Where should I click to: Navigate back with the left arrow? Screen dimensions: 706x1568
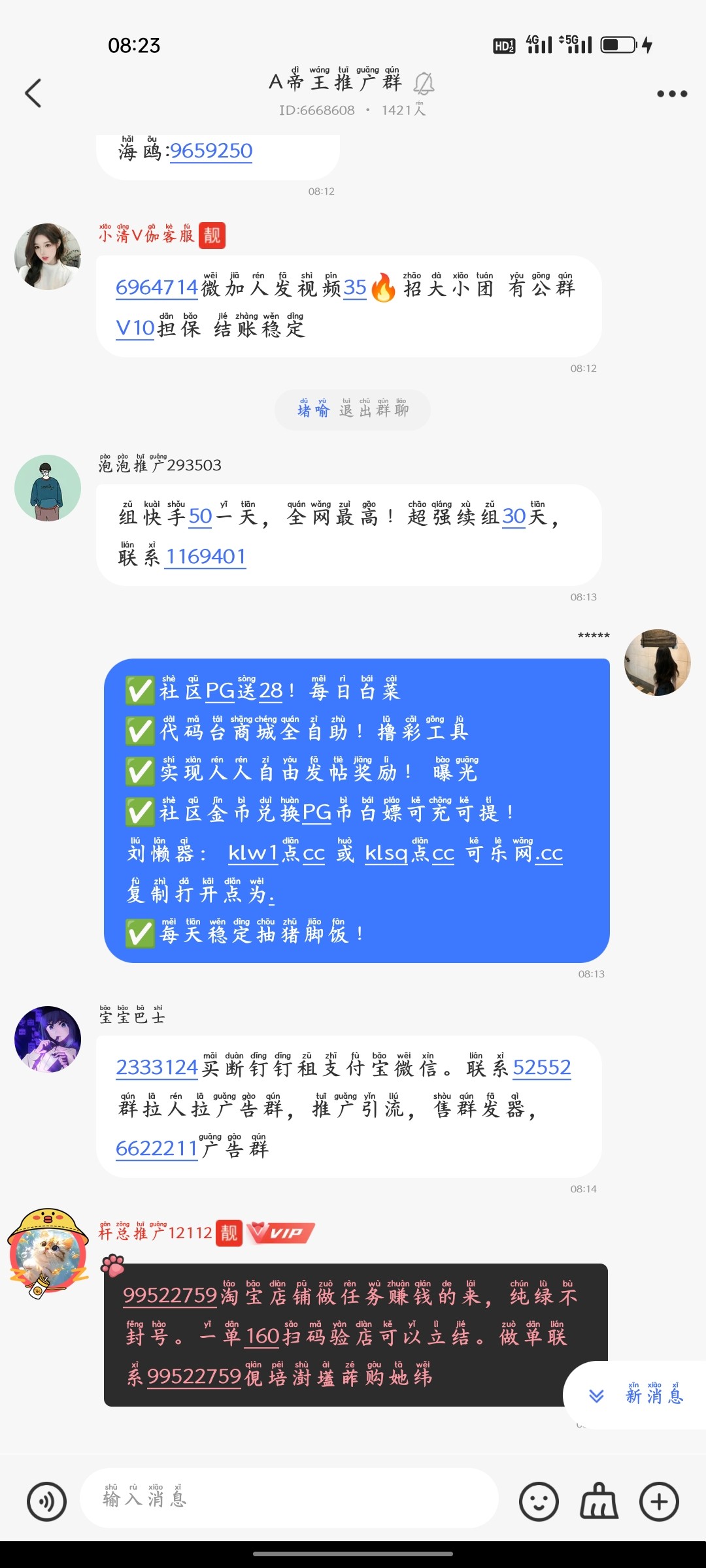(x=34, y=93)
